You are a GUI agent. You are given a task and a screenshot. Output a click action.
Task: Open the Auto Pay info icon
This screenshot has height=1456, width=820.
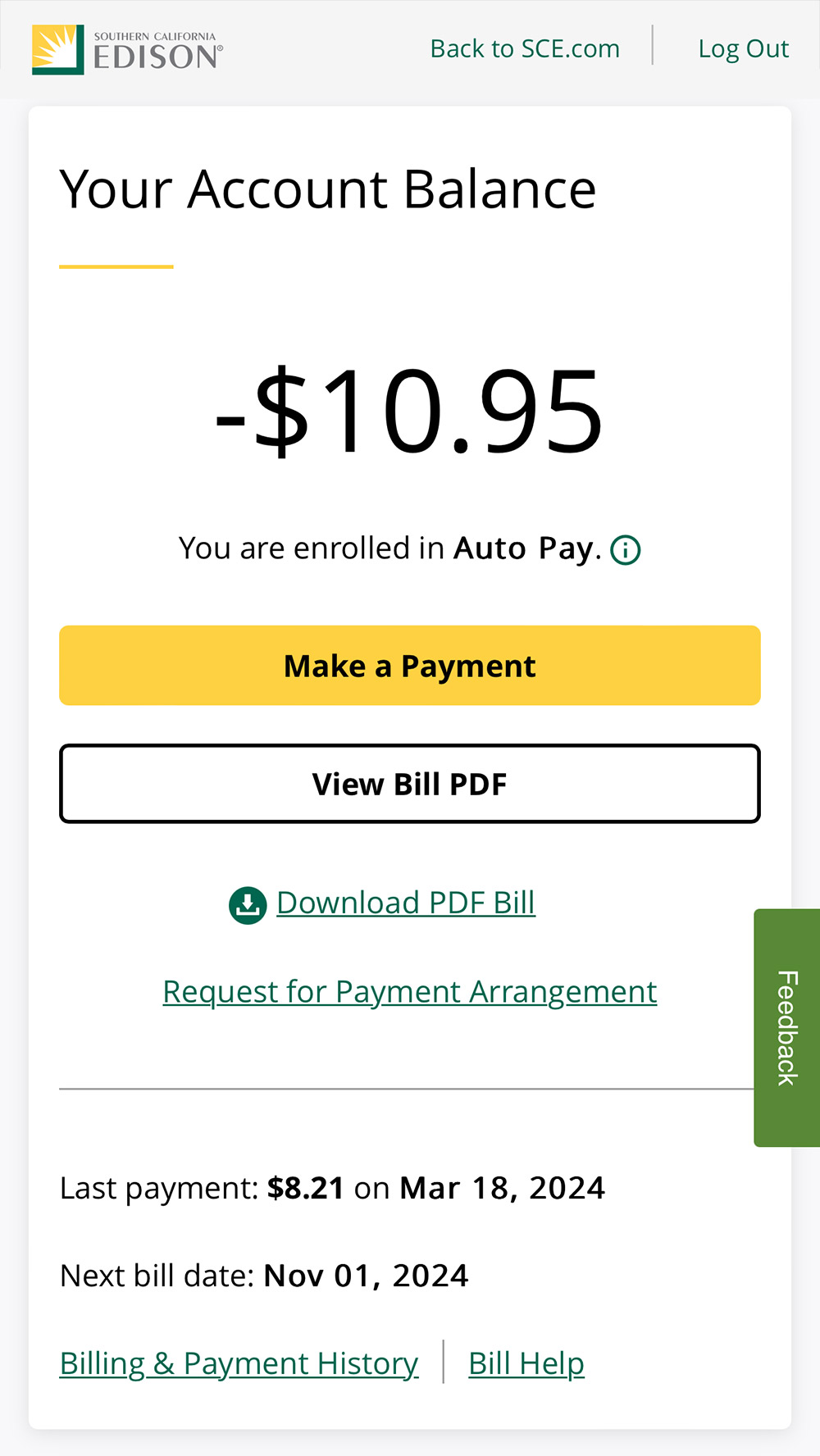pos(626,549)
